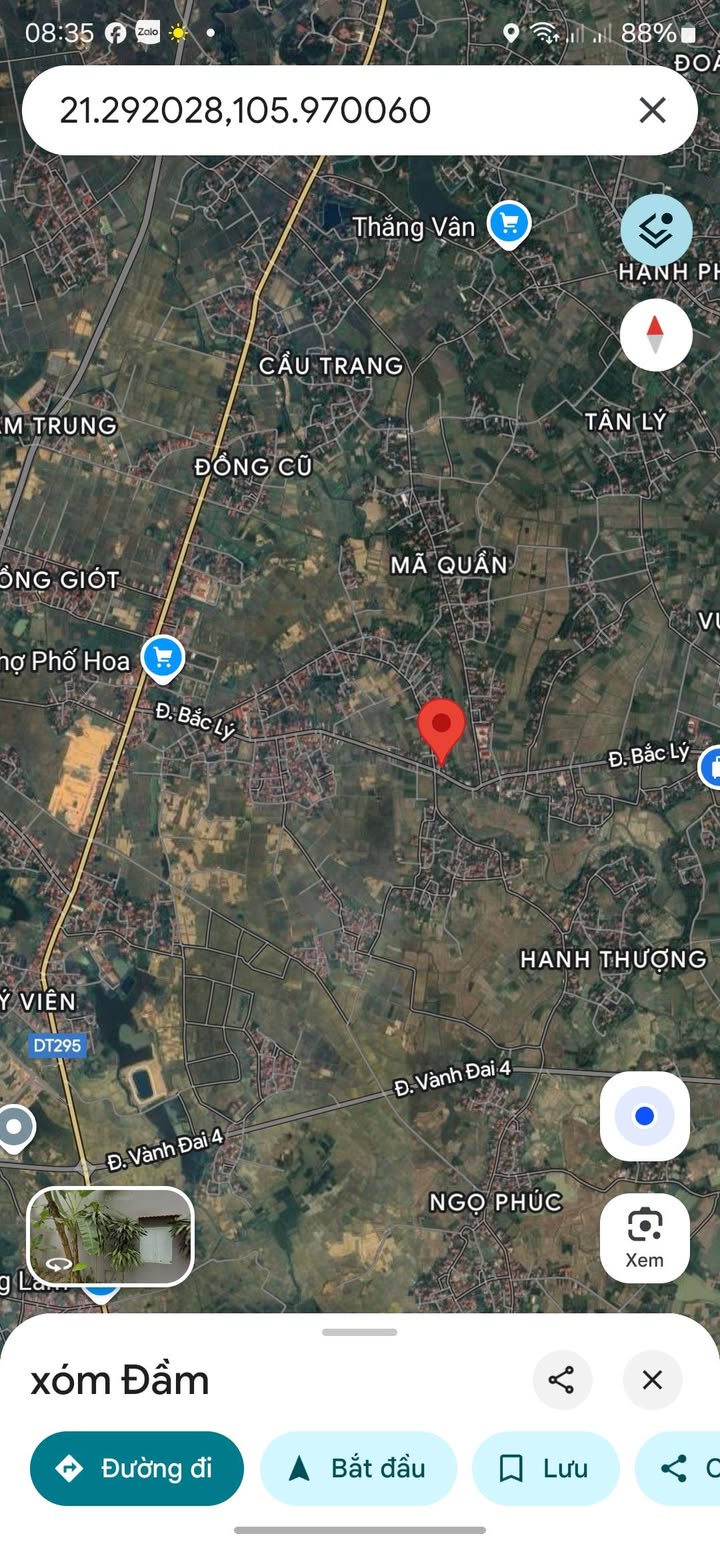Open the Xem lens camera button

click(645, 1237)
